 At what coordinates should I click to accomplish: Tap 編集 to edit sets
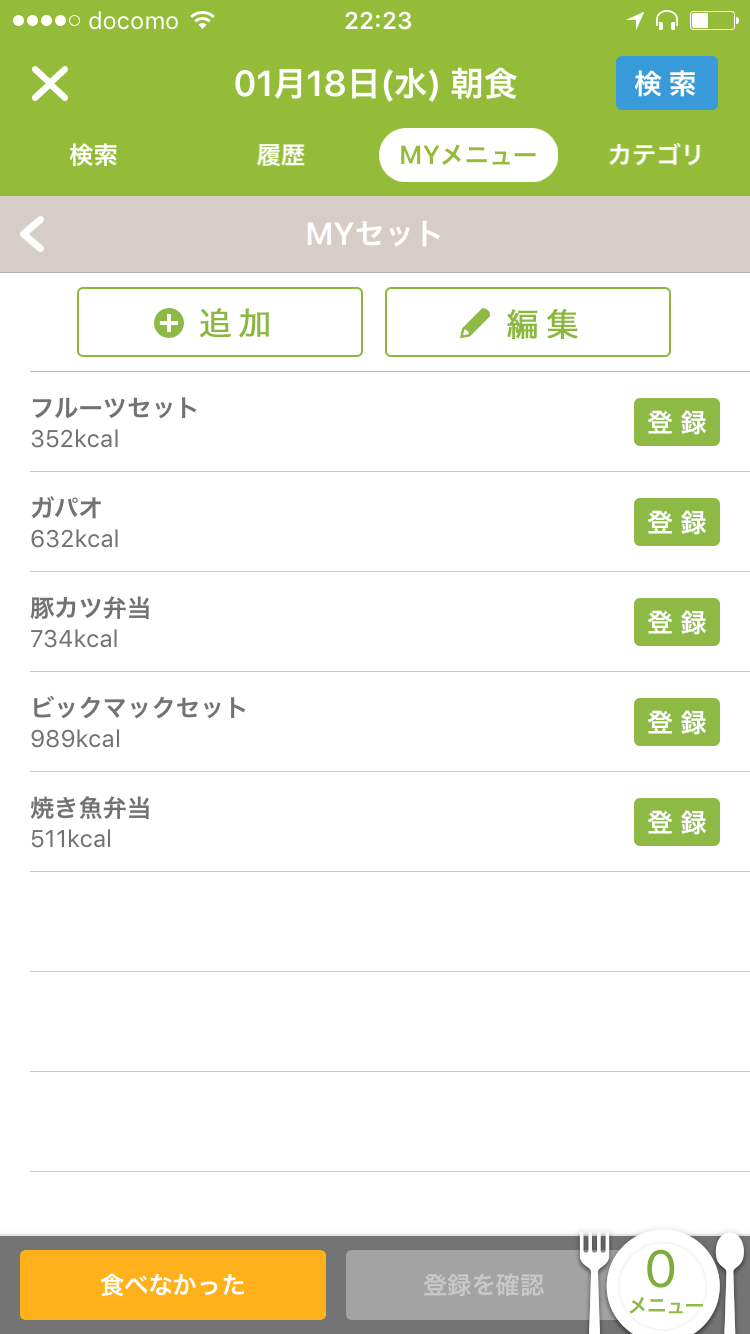[527, 322]
